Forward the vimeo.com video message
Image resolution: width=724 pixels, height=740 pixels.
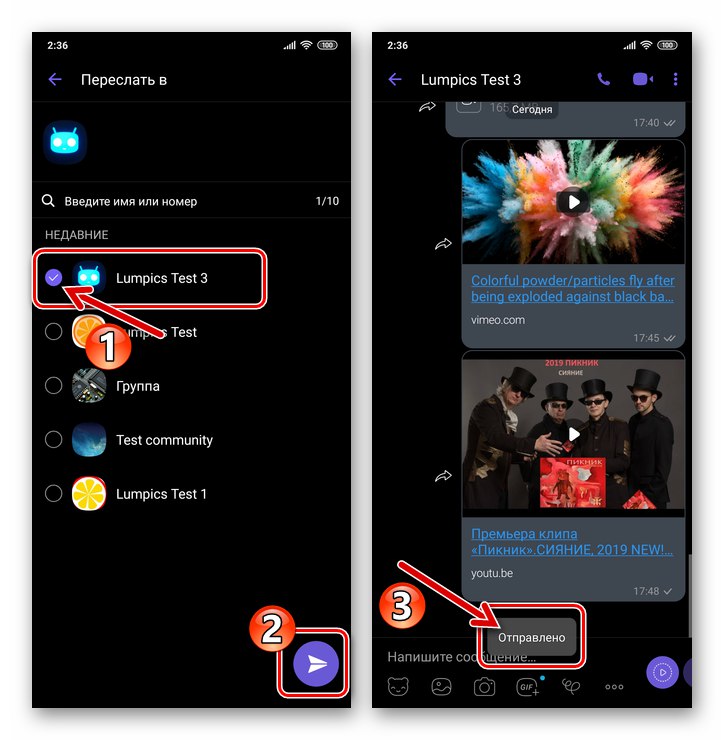(443, 244)
